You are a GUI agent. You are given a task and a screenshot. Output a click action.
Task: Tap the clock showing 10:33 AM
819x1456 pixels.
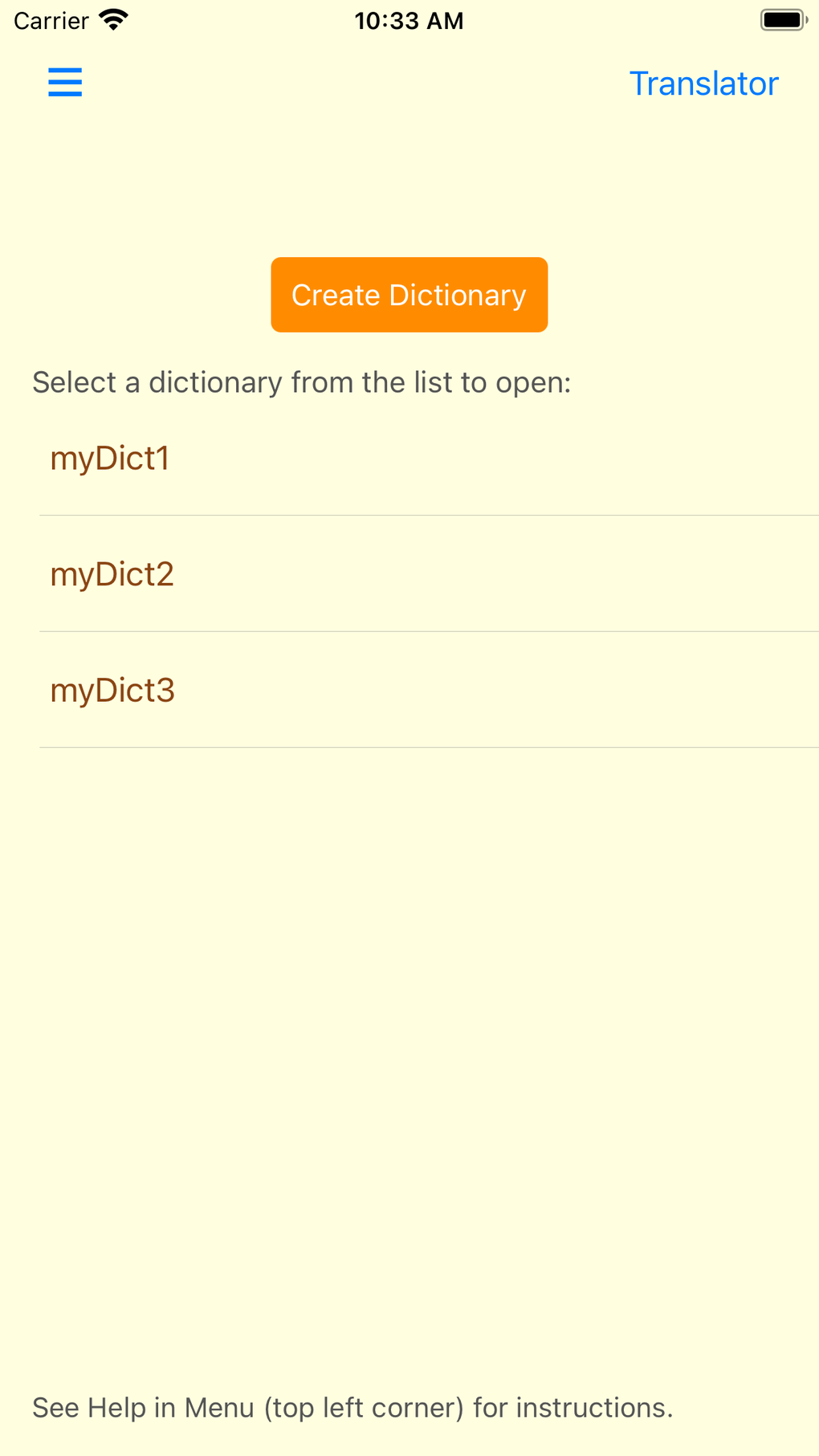coord(409,21)
